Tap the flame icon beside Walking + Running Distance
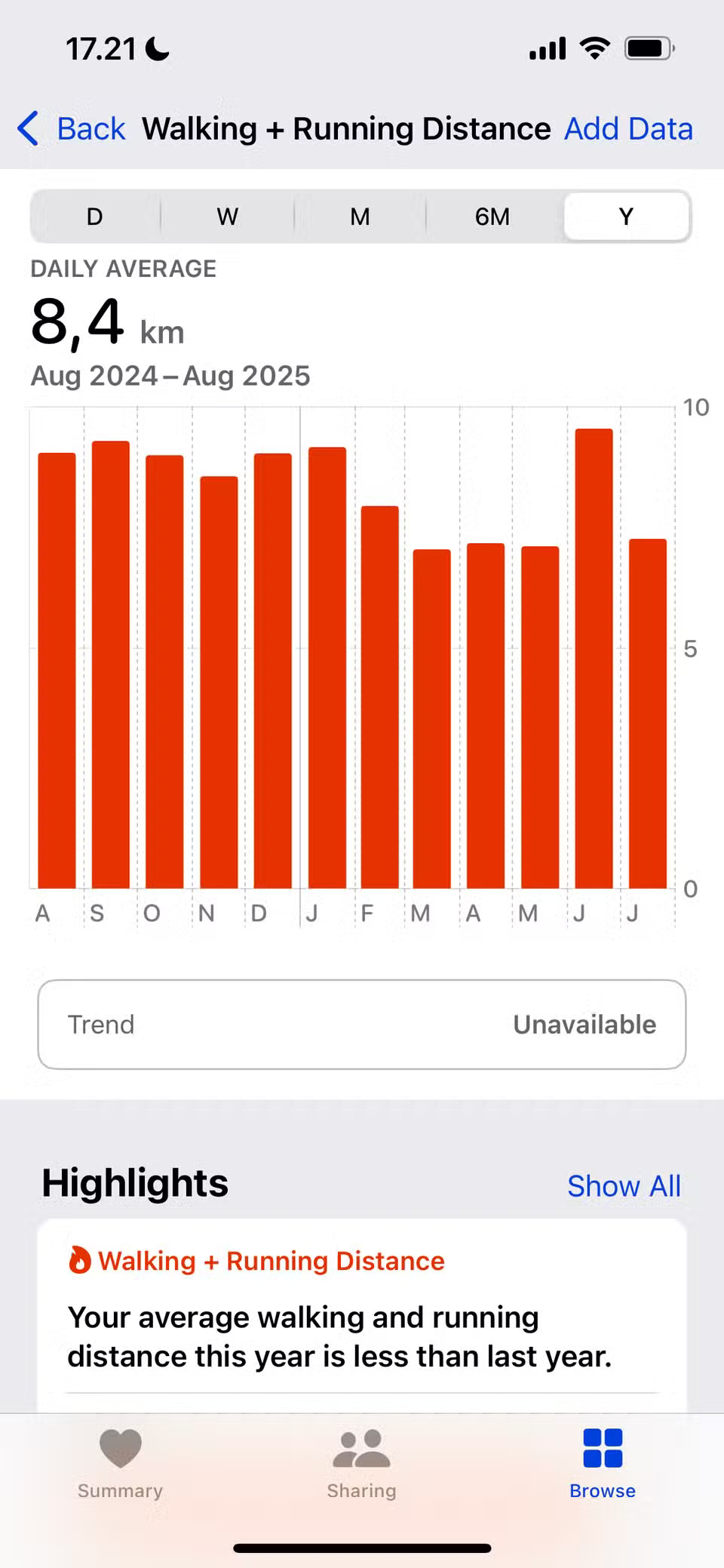724x1568 pixels. 81,1259
